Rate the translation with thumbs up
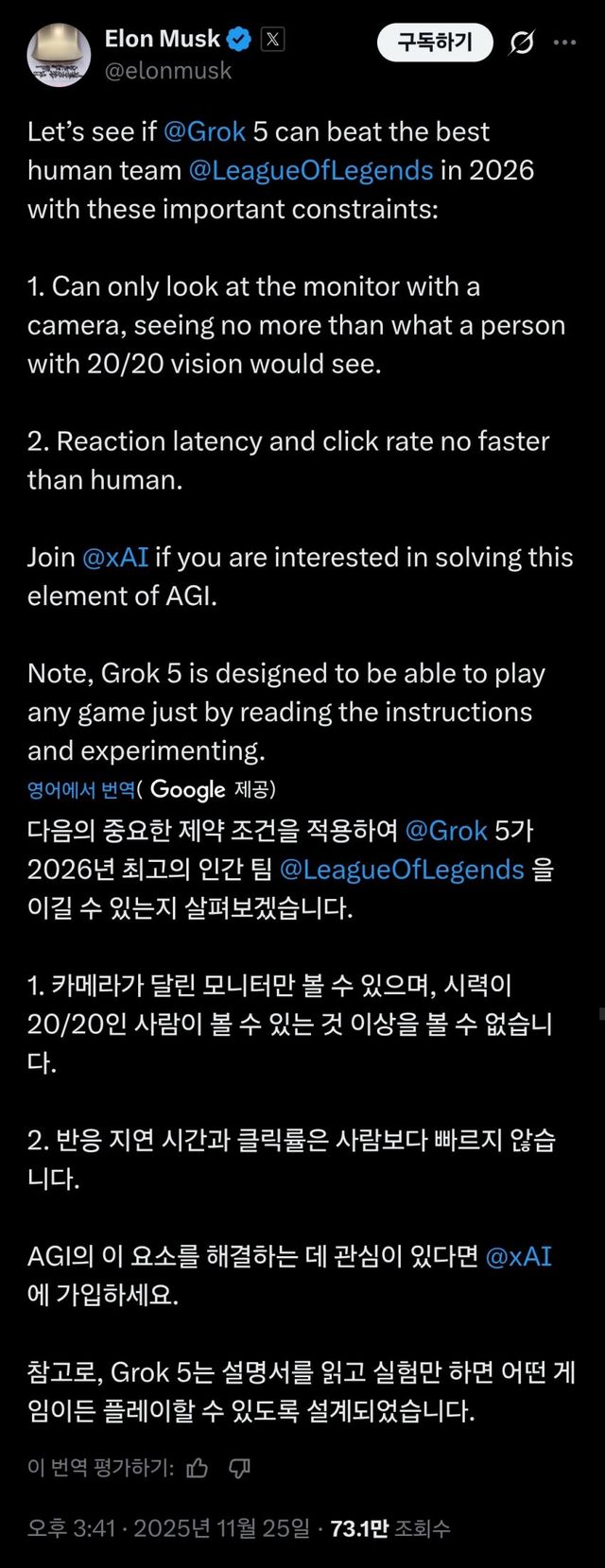Image resolution: width=605 pixels, height=1568 pixels. pyautogui.click(x=198, y=1468)
